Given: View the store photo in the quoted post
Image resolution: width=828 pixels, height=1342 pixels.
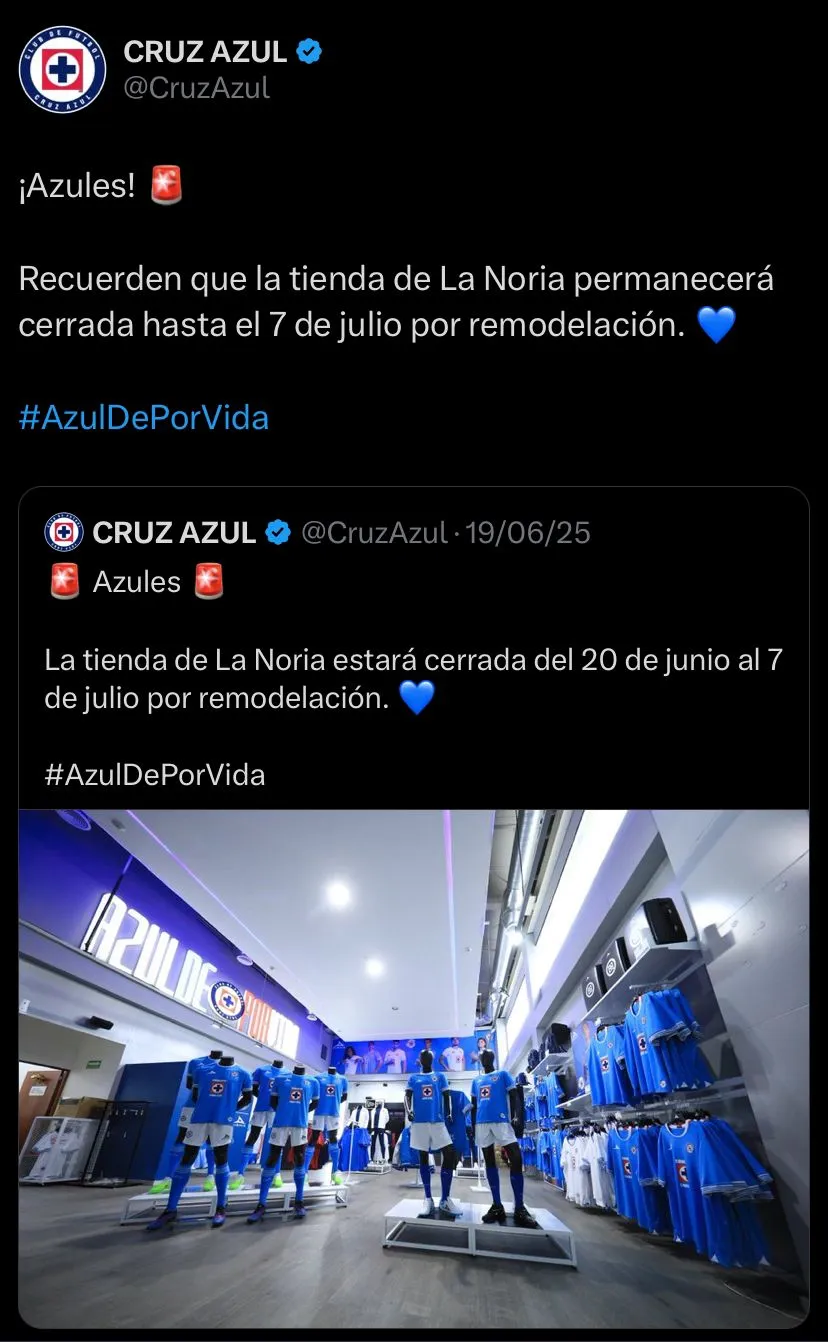Looking at the screenshot, I should pyautogui.click(x=413, y=1068).
